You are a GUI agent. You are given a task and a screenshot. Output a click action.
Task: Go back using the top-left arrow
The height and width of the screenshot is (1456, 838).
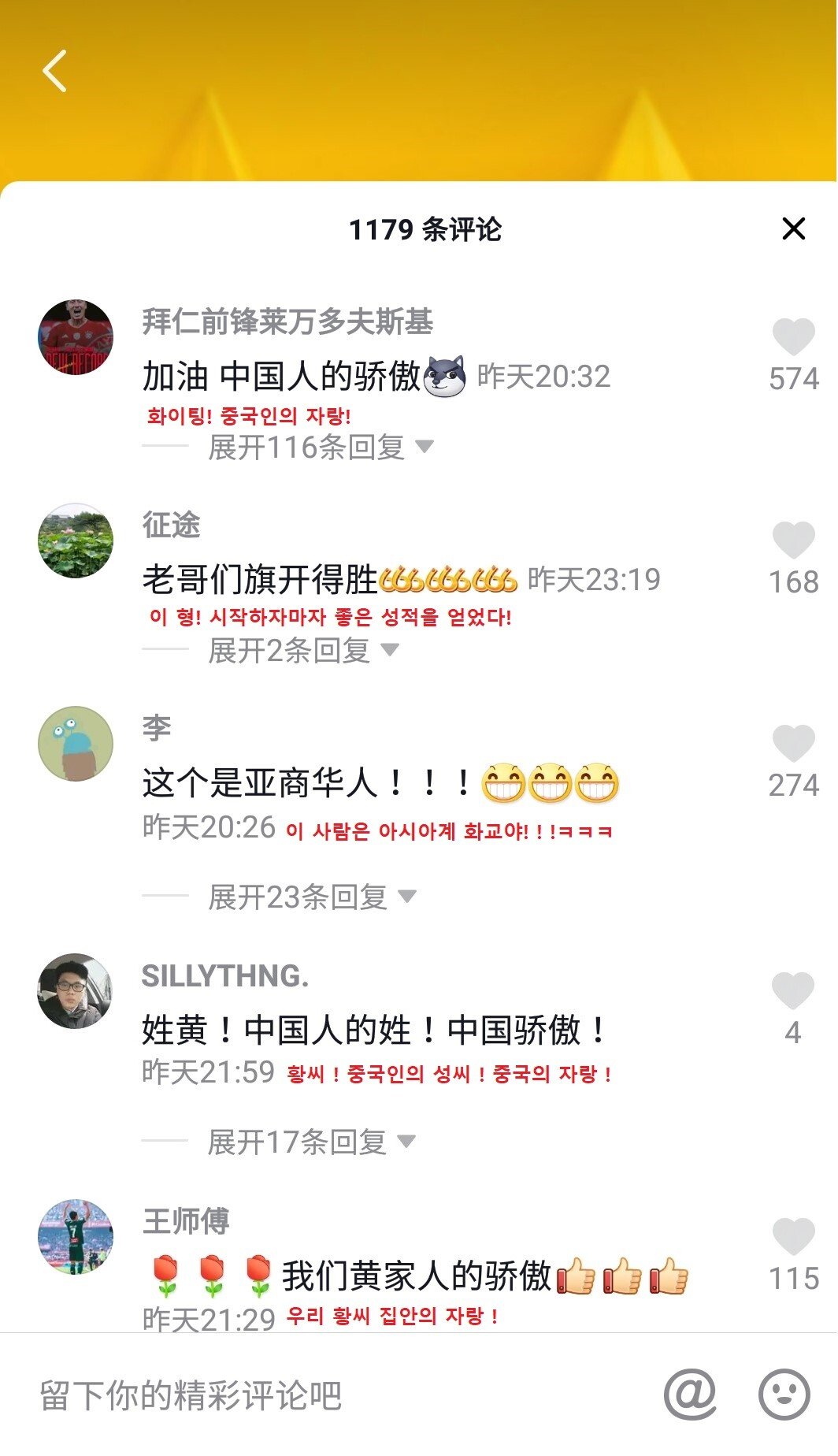pos(55,72)
